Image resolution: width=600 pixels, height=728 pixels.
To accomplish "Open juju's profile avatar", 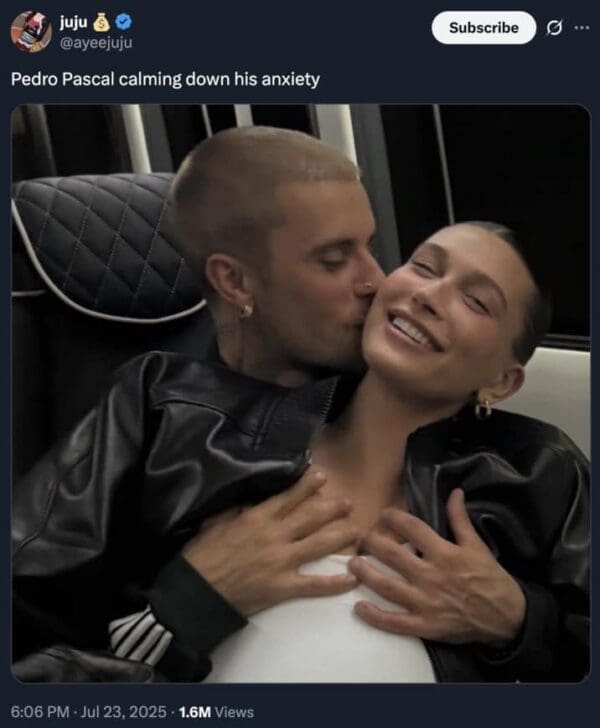I will coord(31,32).
